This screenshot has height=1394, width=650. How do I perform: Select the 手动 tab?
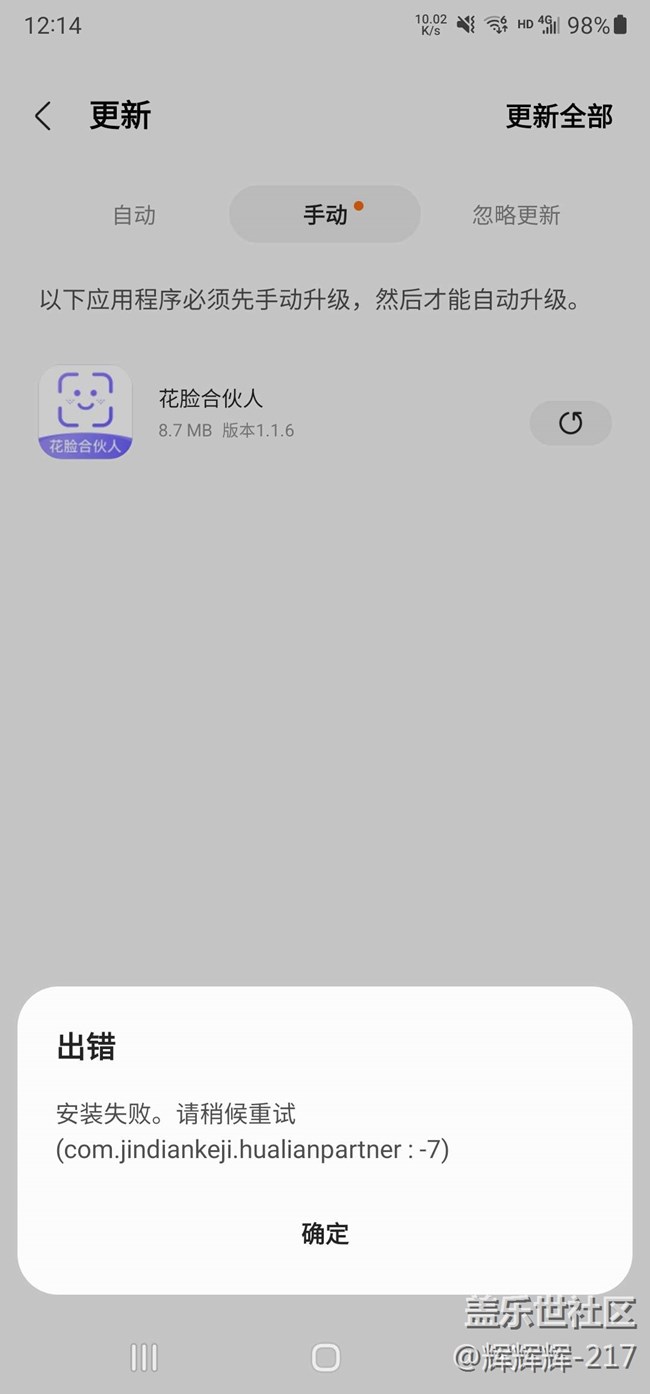pos(325,214)
